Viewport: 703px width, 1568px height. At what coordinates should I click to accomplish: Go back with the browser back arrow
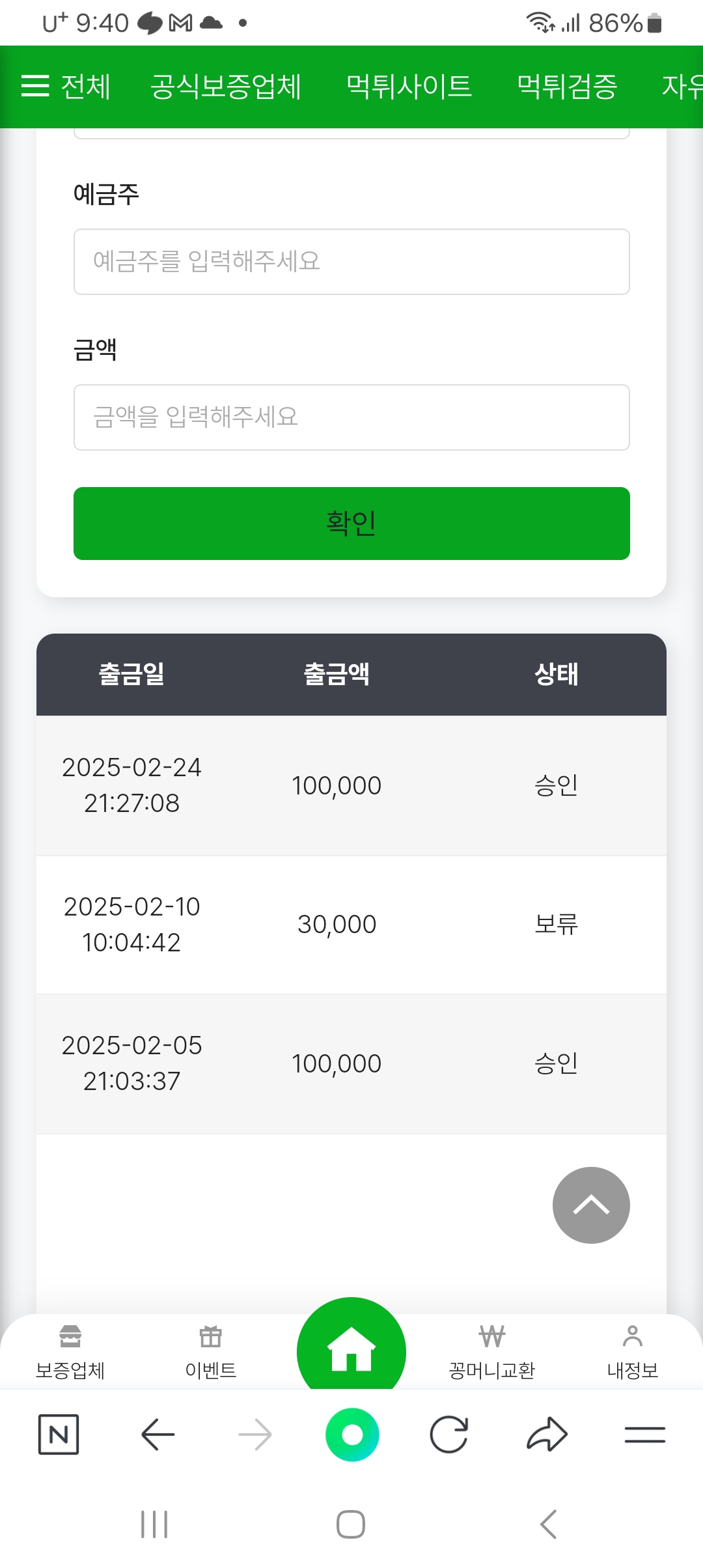(158, 1435)
